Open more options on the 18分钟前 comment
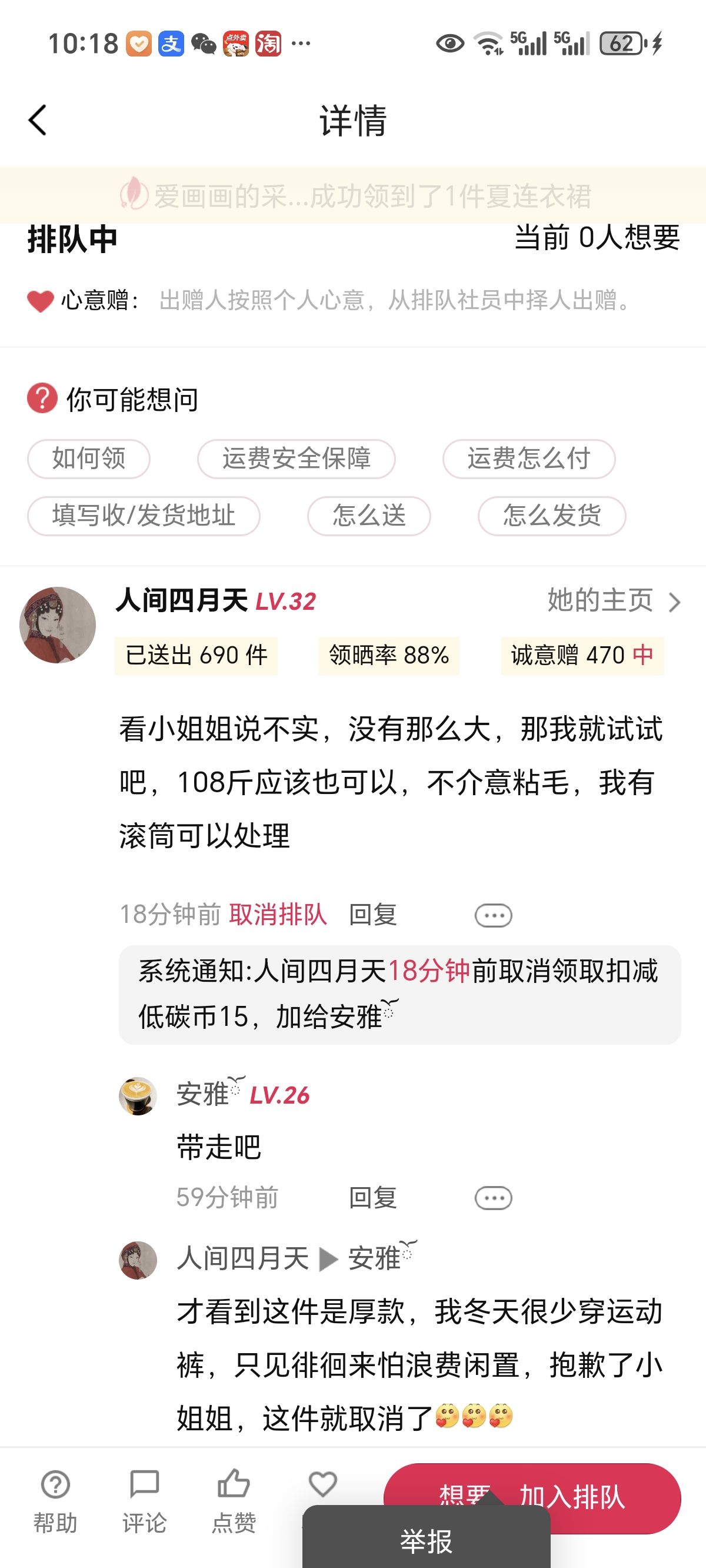Image resolution: width=706 pixels, height=1568 pixels. click(x=494, y=915)
